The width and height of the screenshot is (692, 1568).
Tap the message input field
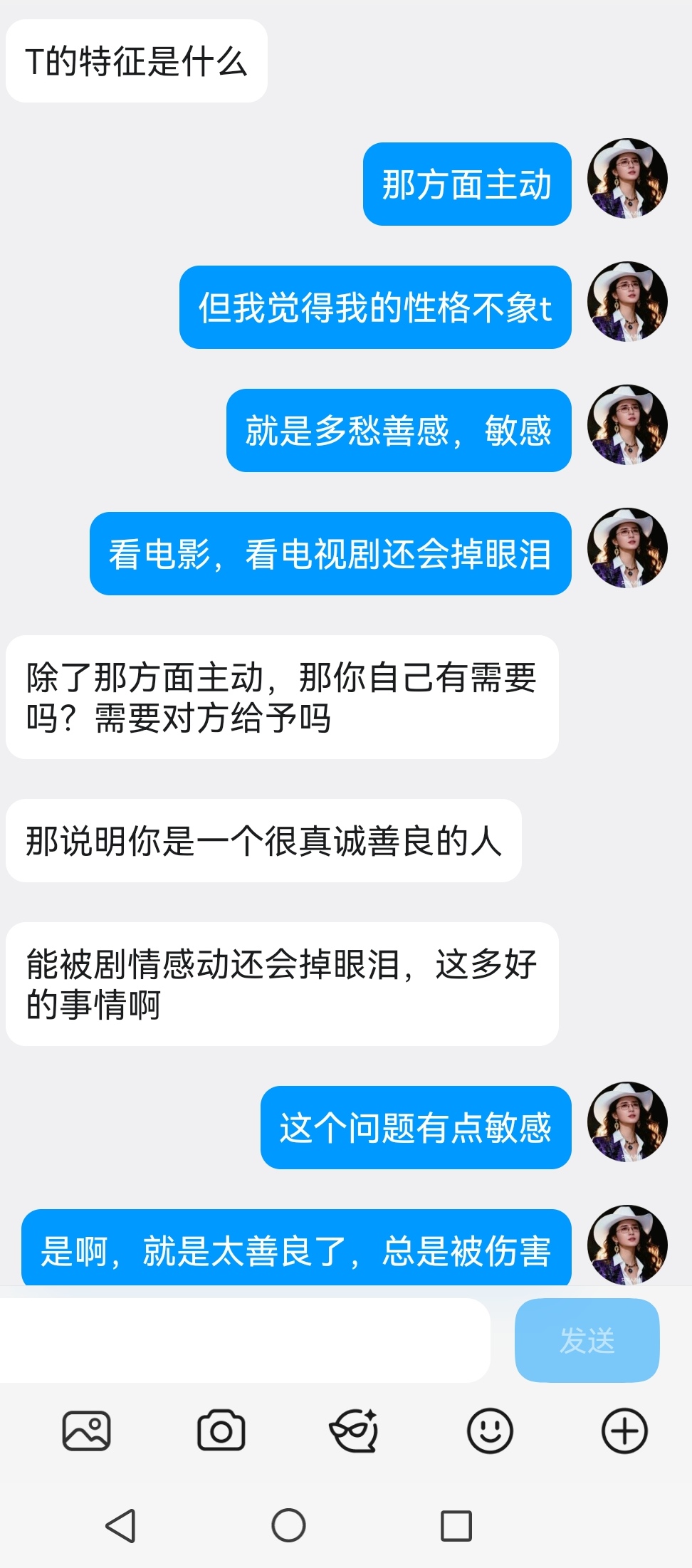244,1339
